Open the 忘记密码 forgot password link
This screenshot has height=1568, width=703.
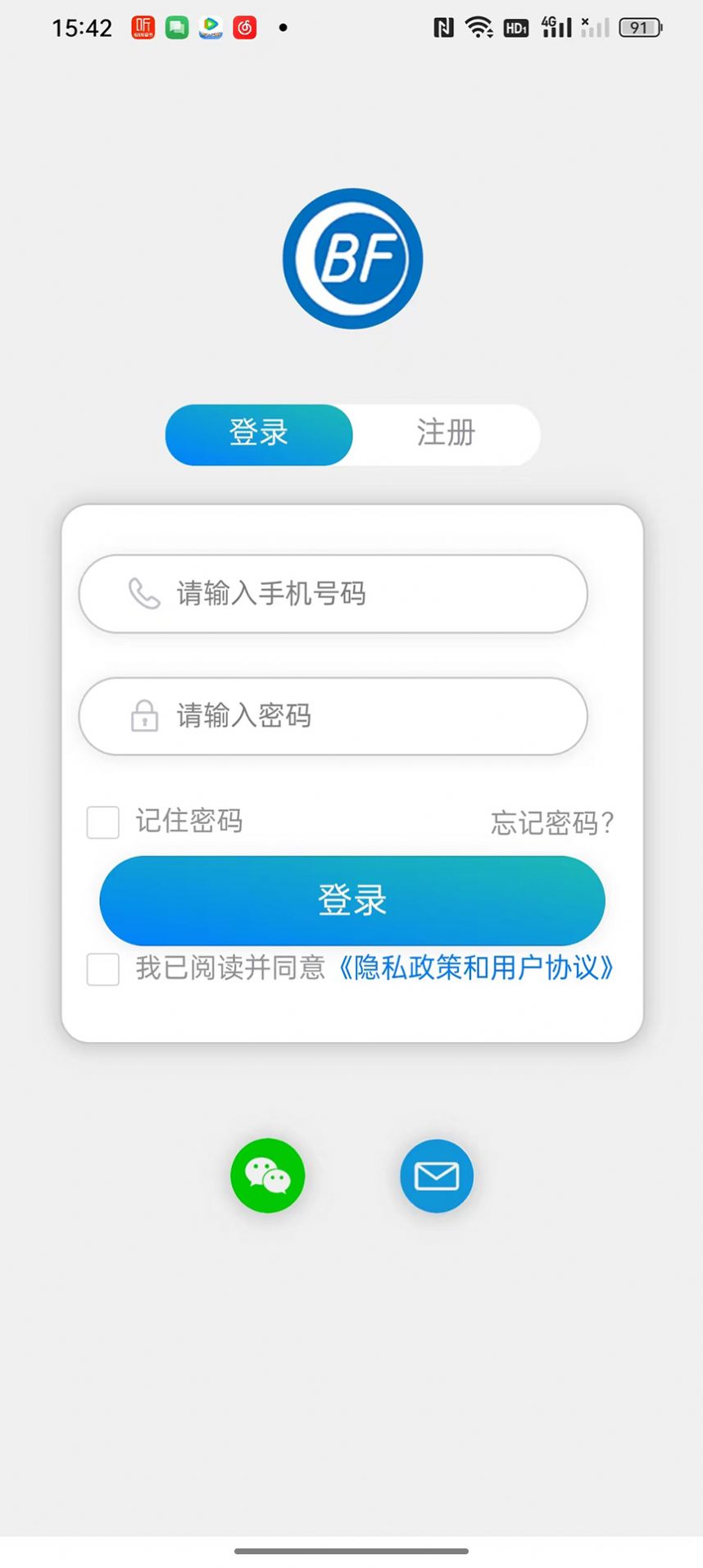[551, 823]
